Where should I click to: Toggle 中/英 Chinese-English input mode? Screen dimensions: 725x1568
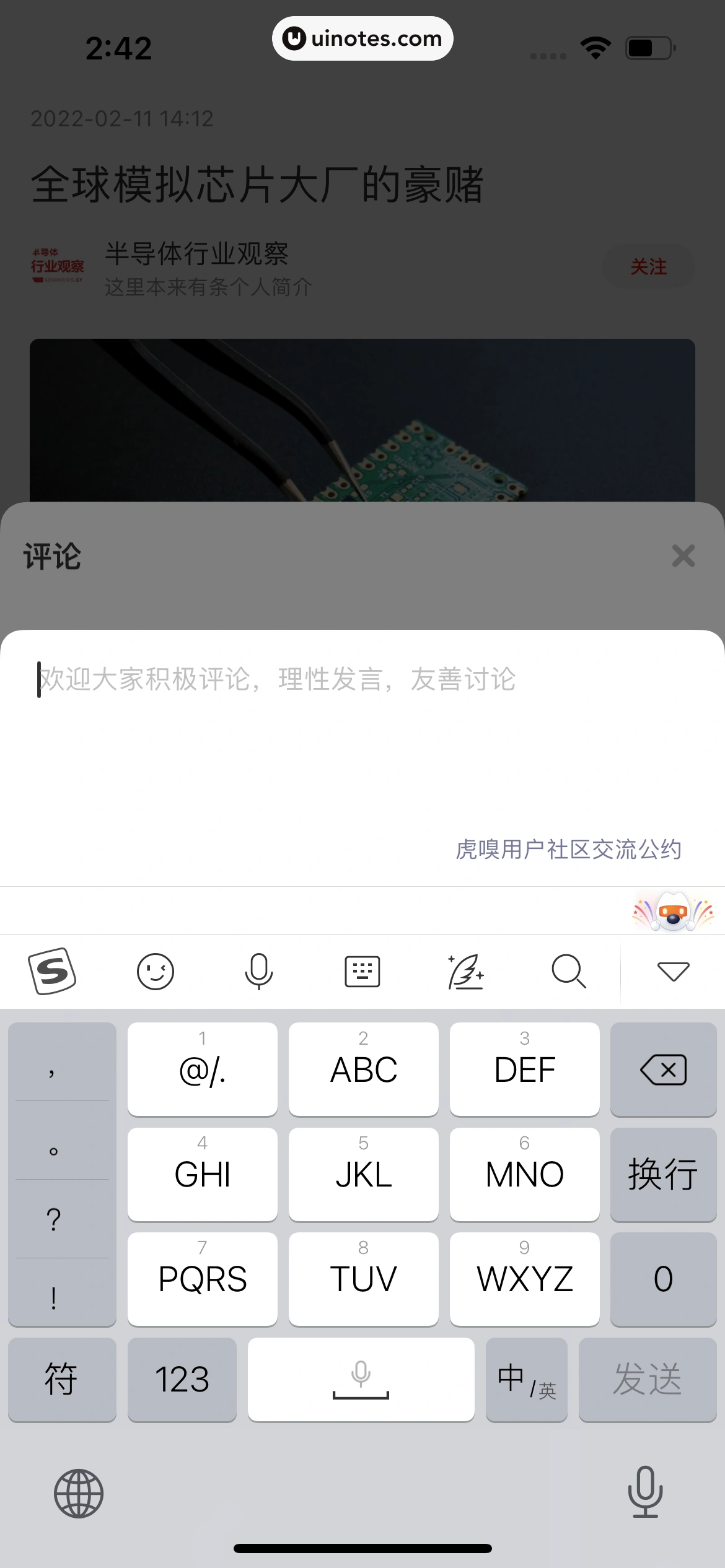click(526, 1380)
